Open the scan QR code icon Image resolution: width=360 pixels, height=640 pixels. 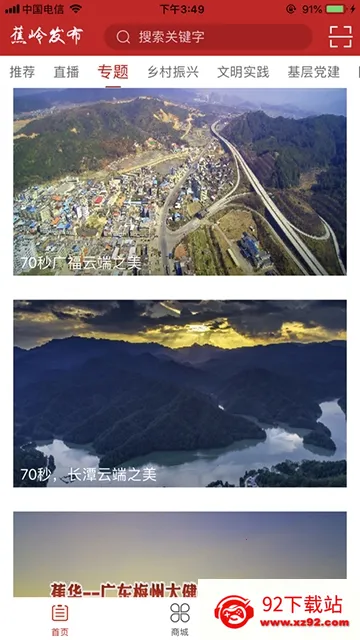(340, 37)
